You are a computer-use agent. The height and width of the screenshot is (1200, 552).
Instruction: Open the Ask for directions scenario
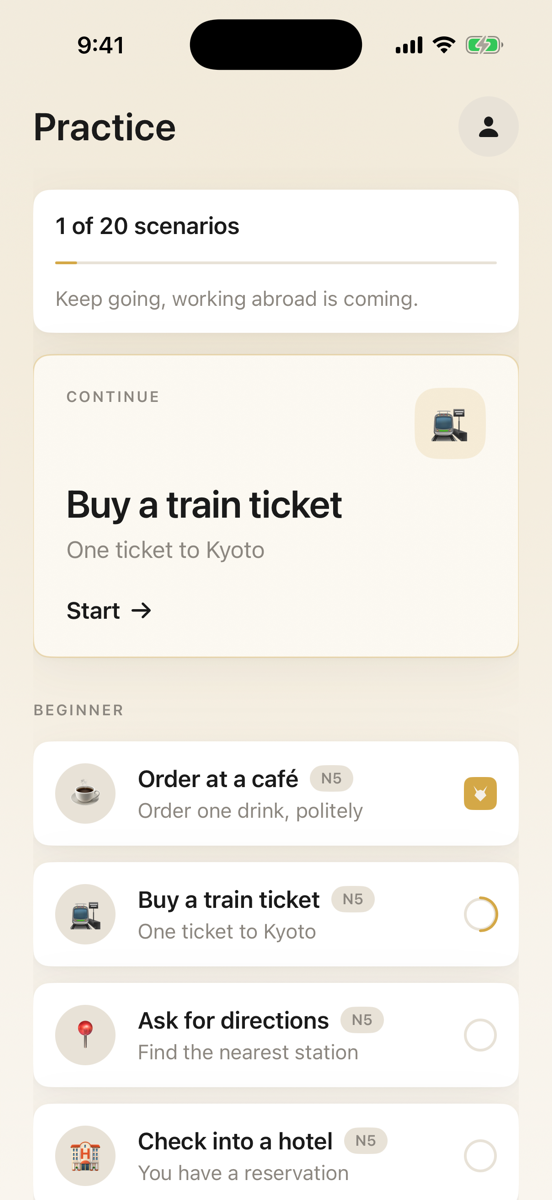276,1035
